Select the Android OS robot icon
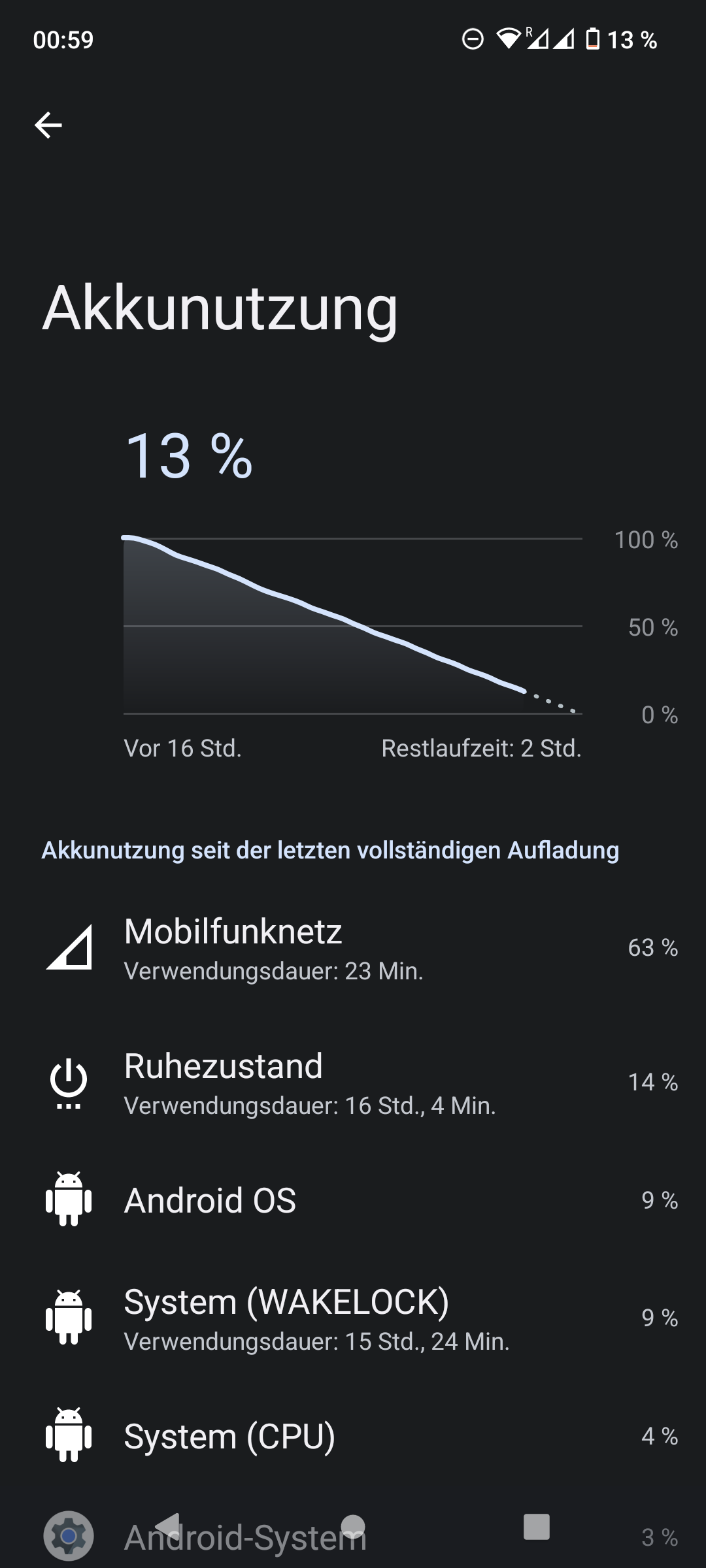 click(x=69, y=1202)
